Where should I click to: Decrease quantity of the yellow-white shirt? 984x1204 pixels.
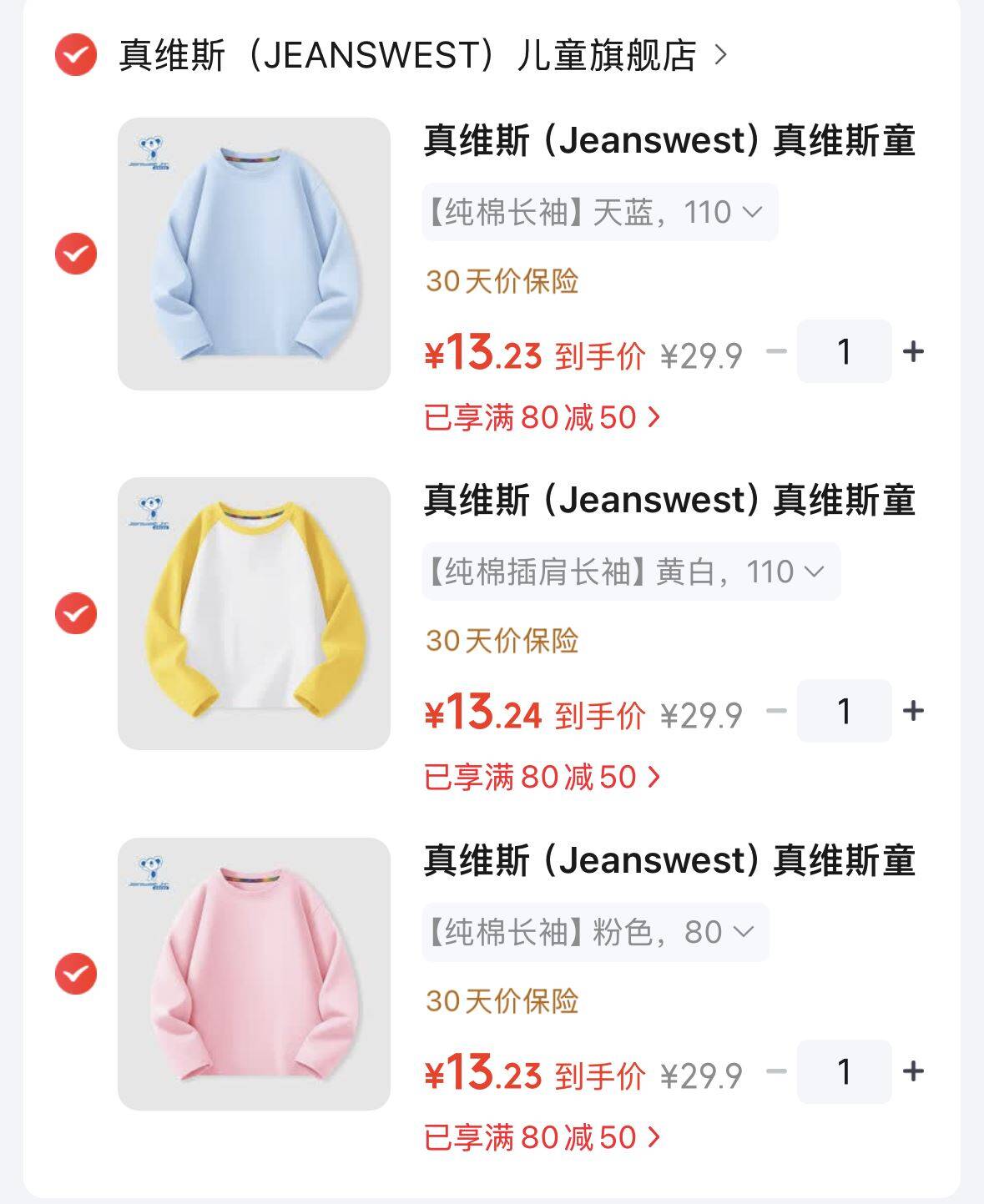(x=776, y=711)
